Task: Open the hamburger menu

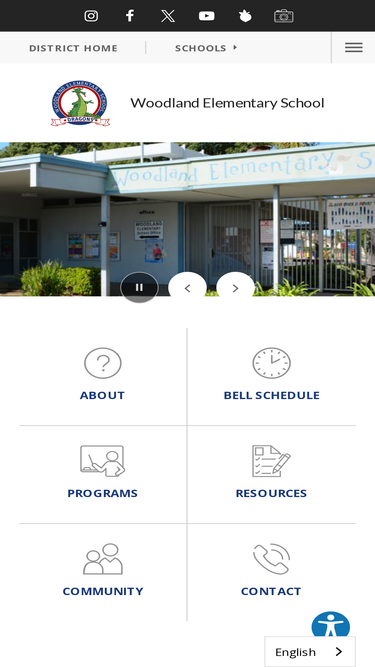Action: pos(353,48)
